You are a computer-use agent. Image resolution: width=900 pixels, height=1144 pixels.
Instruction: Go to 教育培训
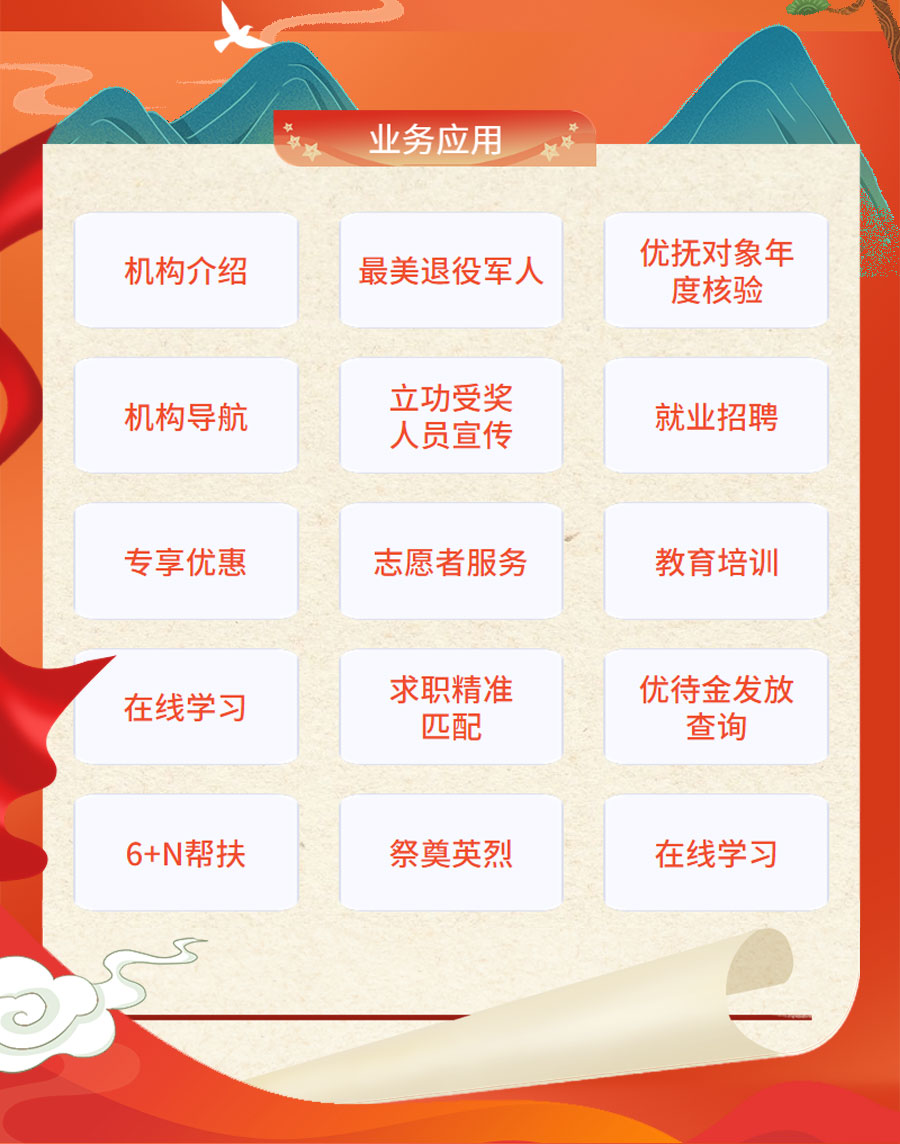coord(716,562)
